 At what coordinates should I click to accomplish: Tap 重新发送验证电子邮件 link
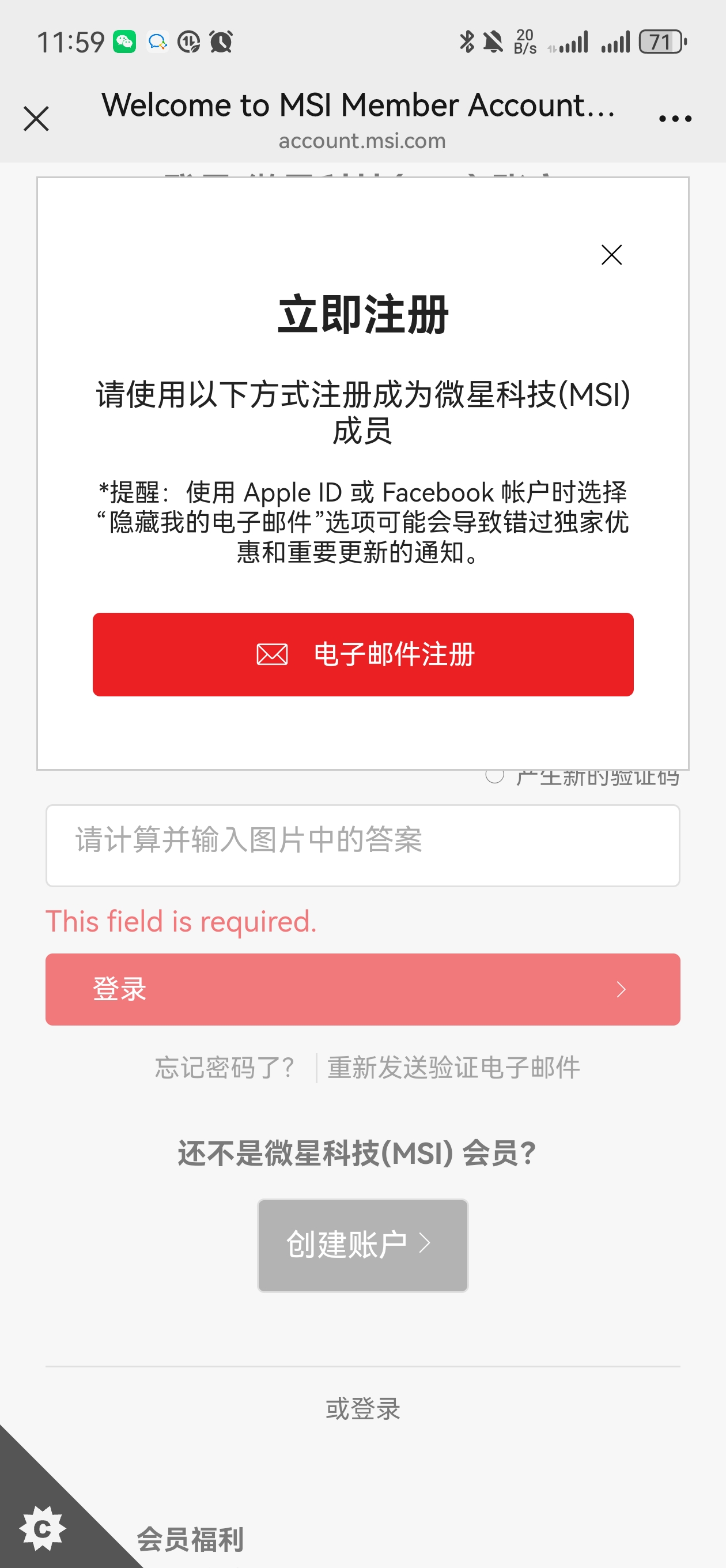point(453,1068)
